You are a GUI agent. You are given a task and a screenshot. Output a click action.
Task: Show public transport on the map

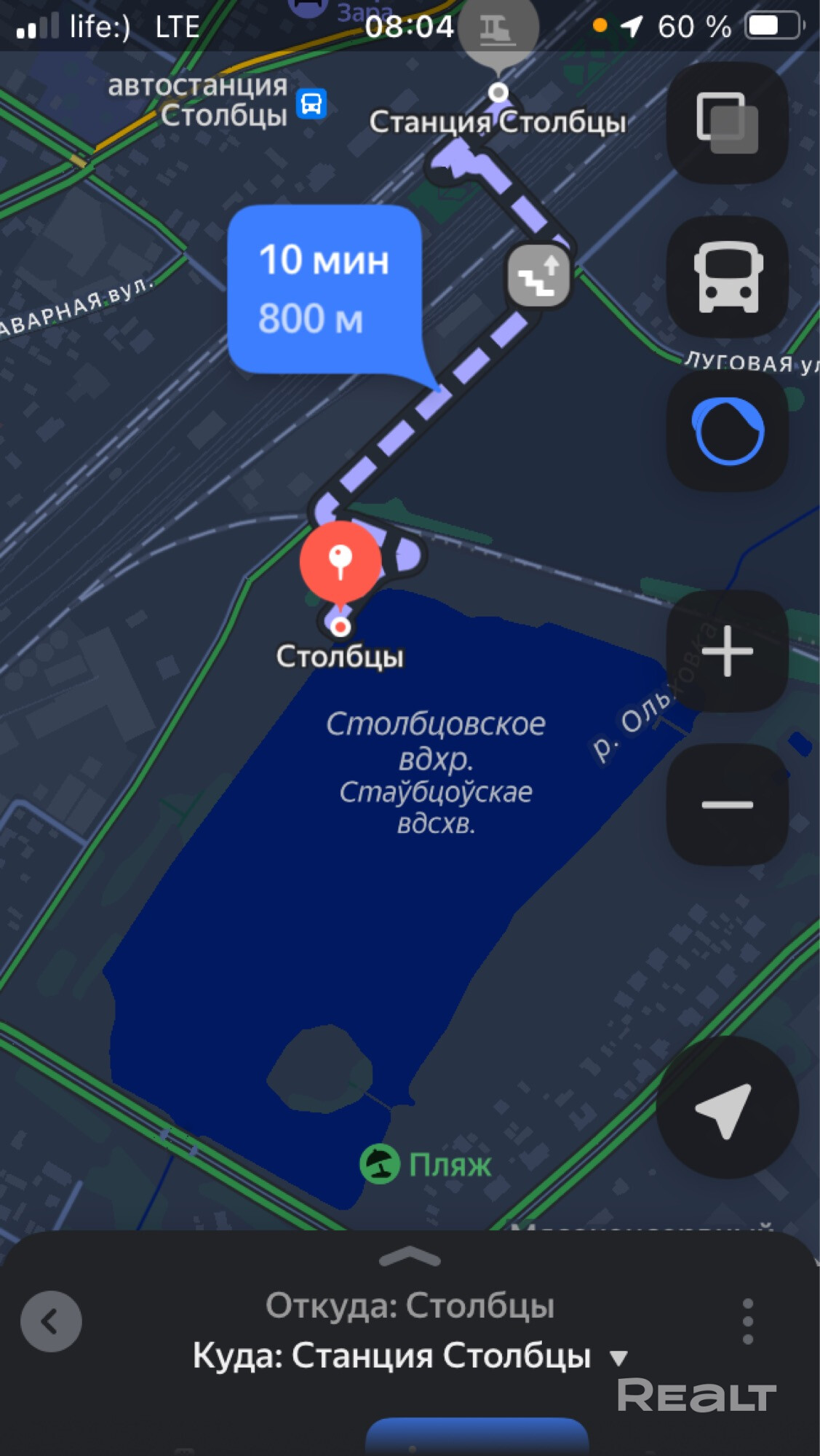pyautogui.click(x=727, y=277)
